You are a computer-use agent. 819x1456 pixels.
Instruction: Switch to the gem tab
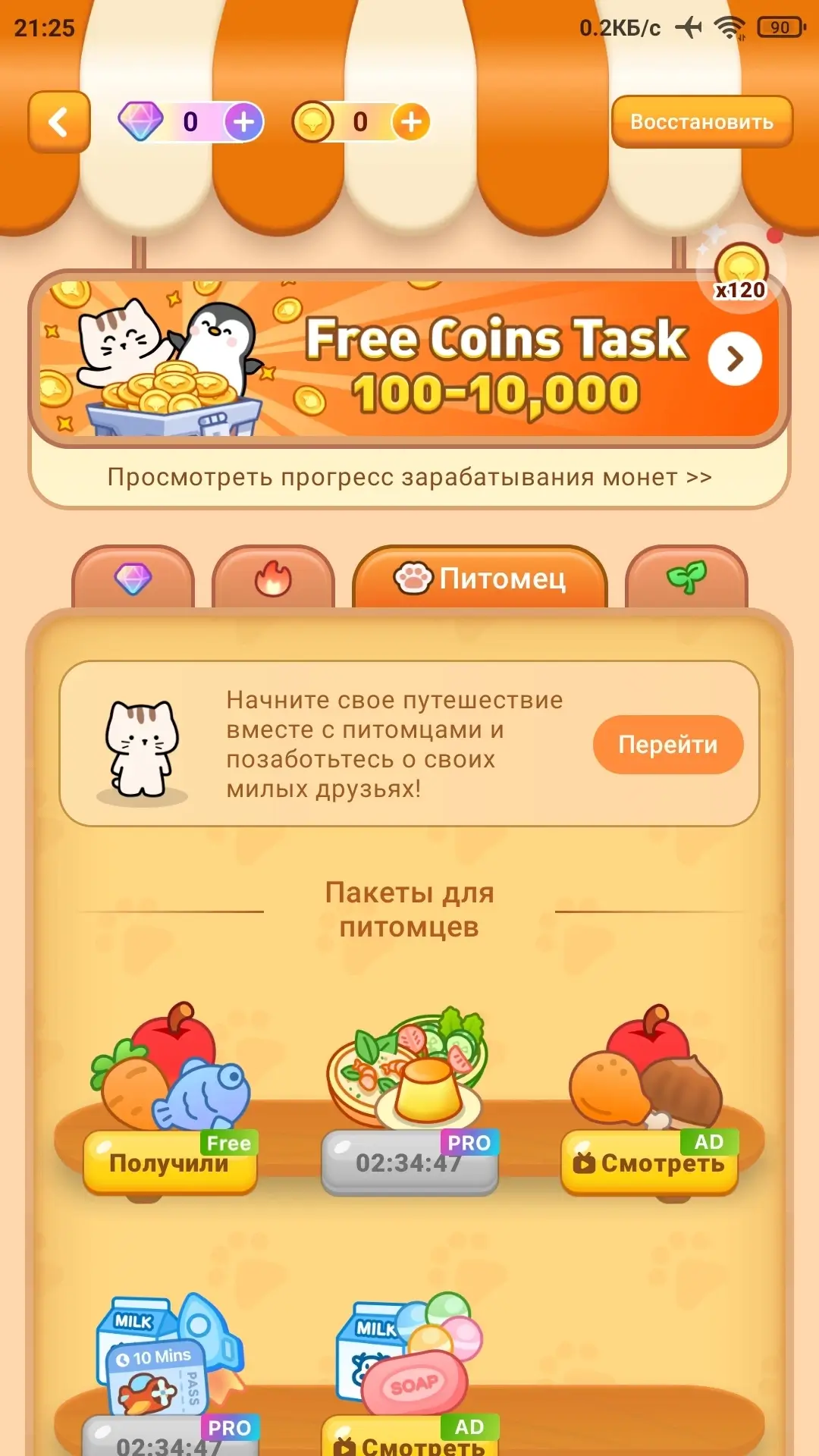133,578
